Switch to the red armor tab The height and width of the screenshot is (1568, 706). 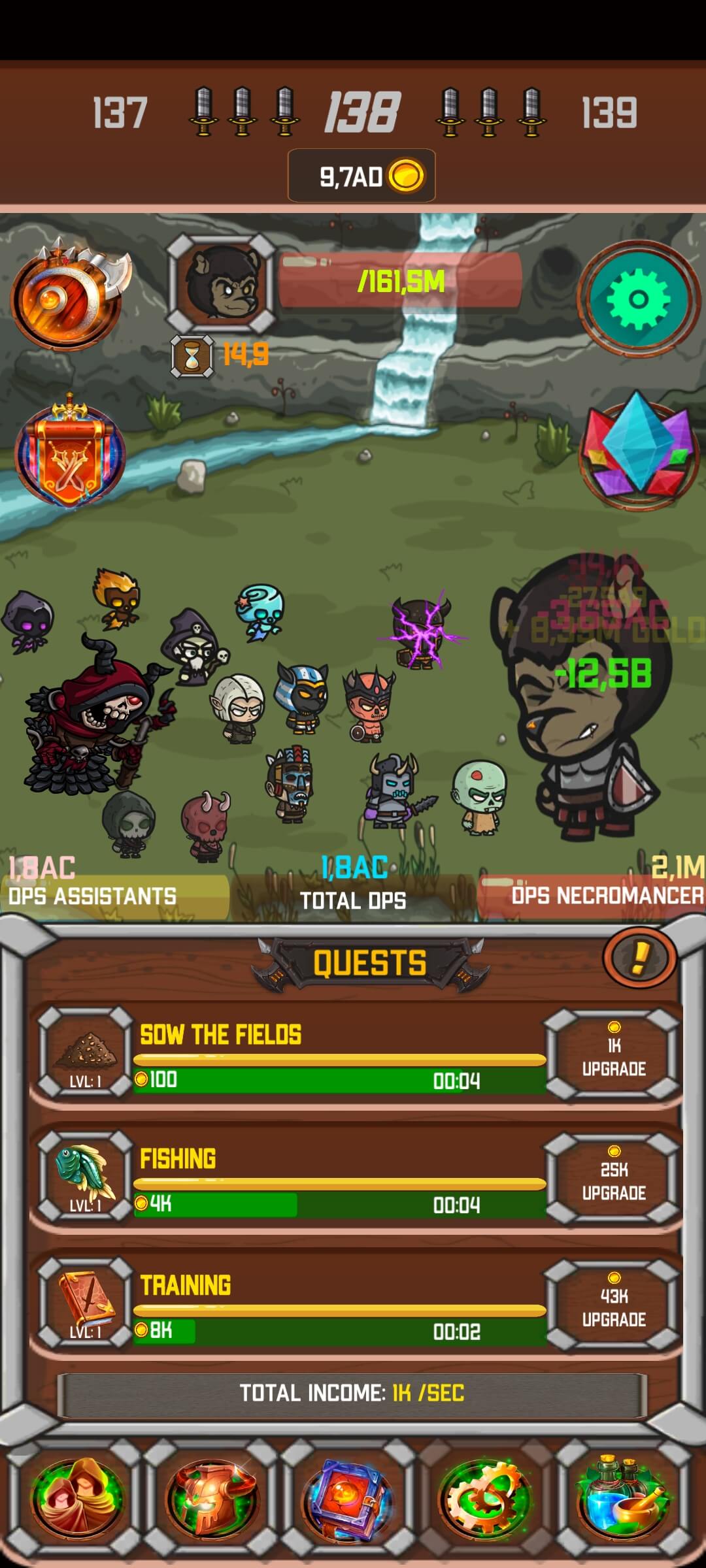pos(212,1497)
